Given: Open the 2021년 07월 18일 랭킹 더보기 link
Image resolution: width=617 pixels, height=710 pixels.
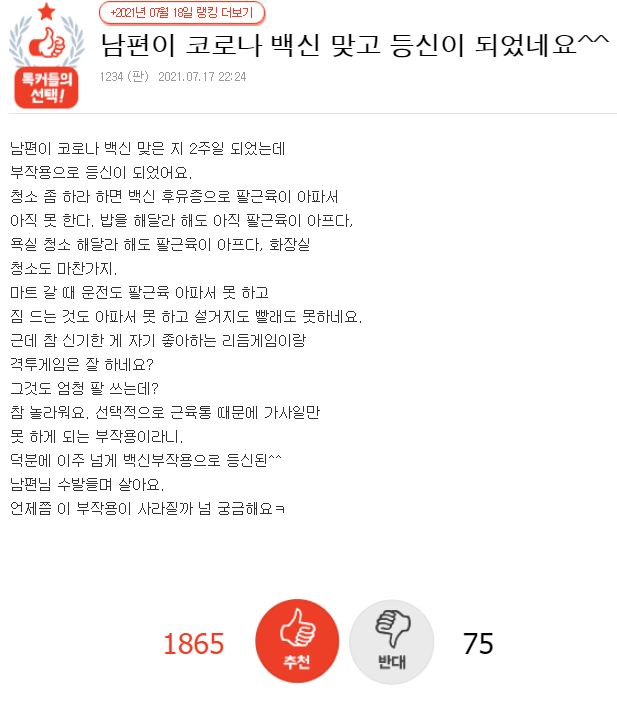Looking at the screenshot, I should point(183,13).
